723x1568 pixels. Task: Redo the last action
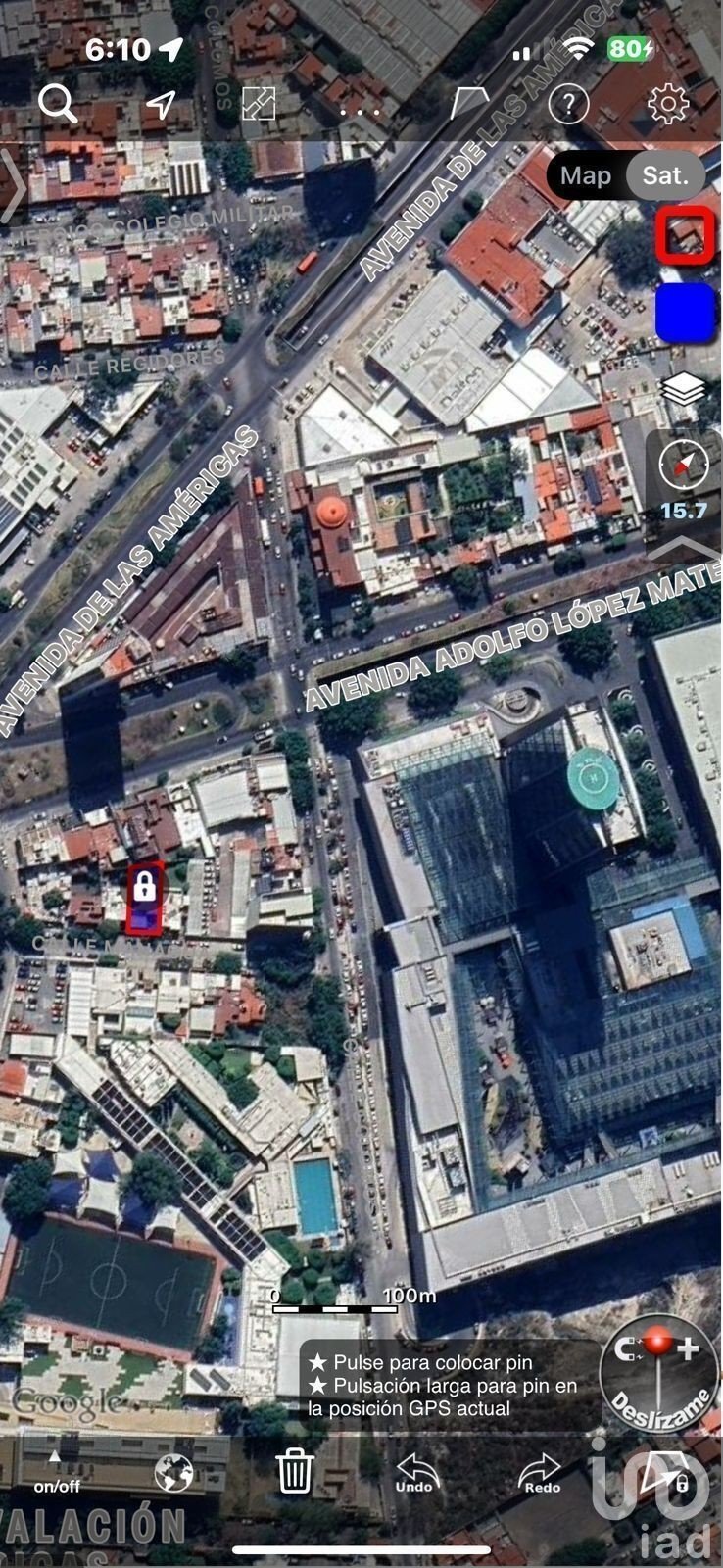click(x=540, y=1472)
